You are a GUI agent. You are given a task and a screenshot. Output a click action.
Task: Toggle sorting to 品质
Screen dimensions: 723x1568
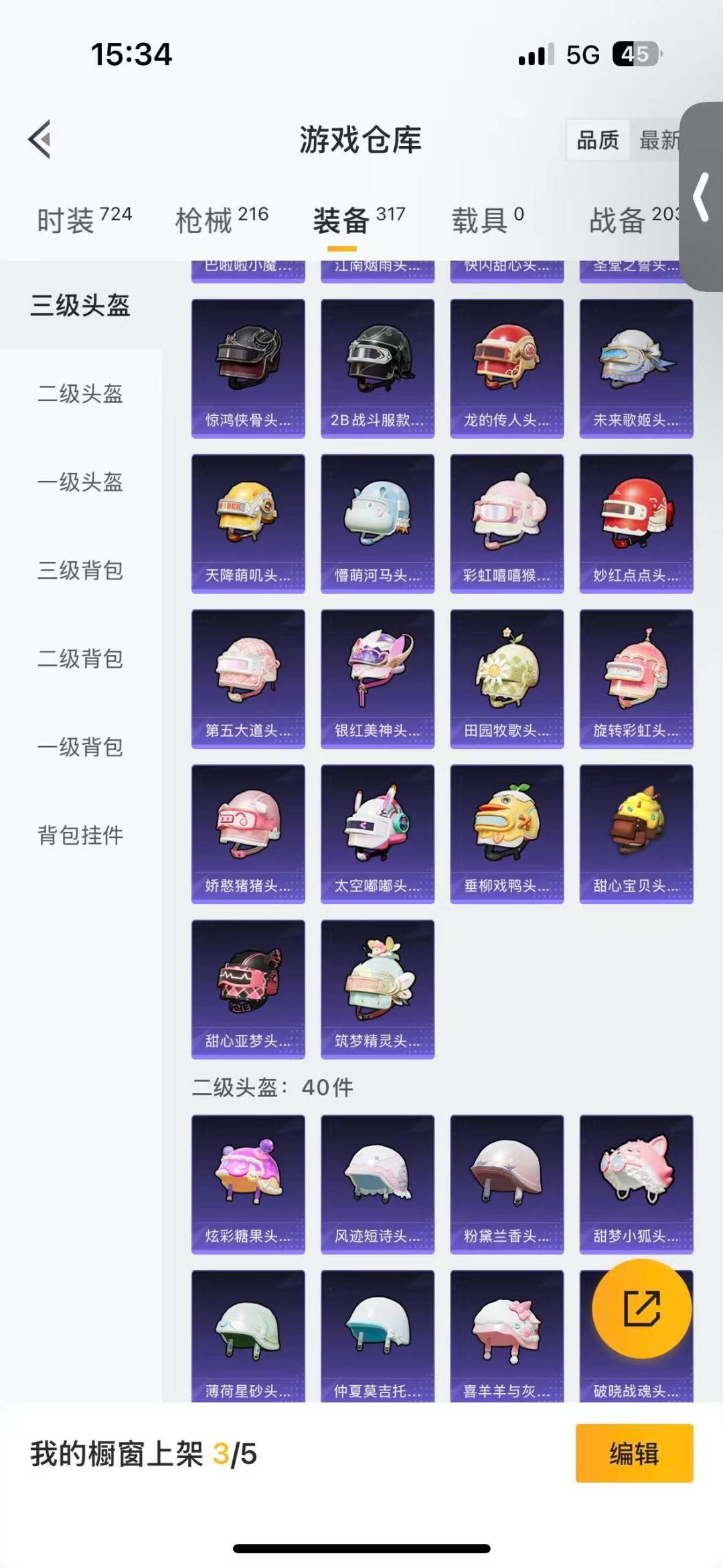click(x=598, y=139)
